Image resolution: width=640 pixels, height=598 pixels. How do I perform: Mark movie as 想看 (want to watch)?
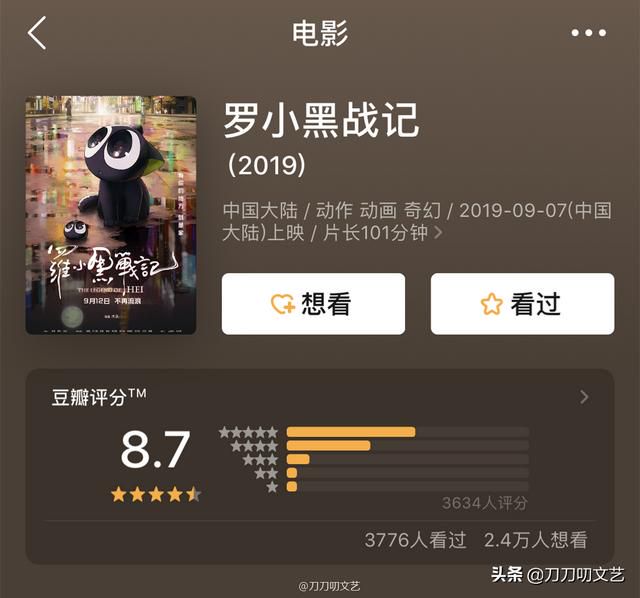pos(313,304)
